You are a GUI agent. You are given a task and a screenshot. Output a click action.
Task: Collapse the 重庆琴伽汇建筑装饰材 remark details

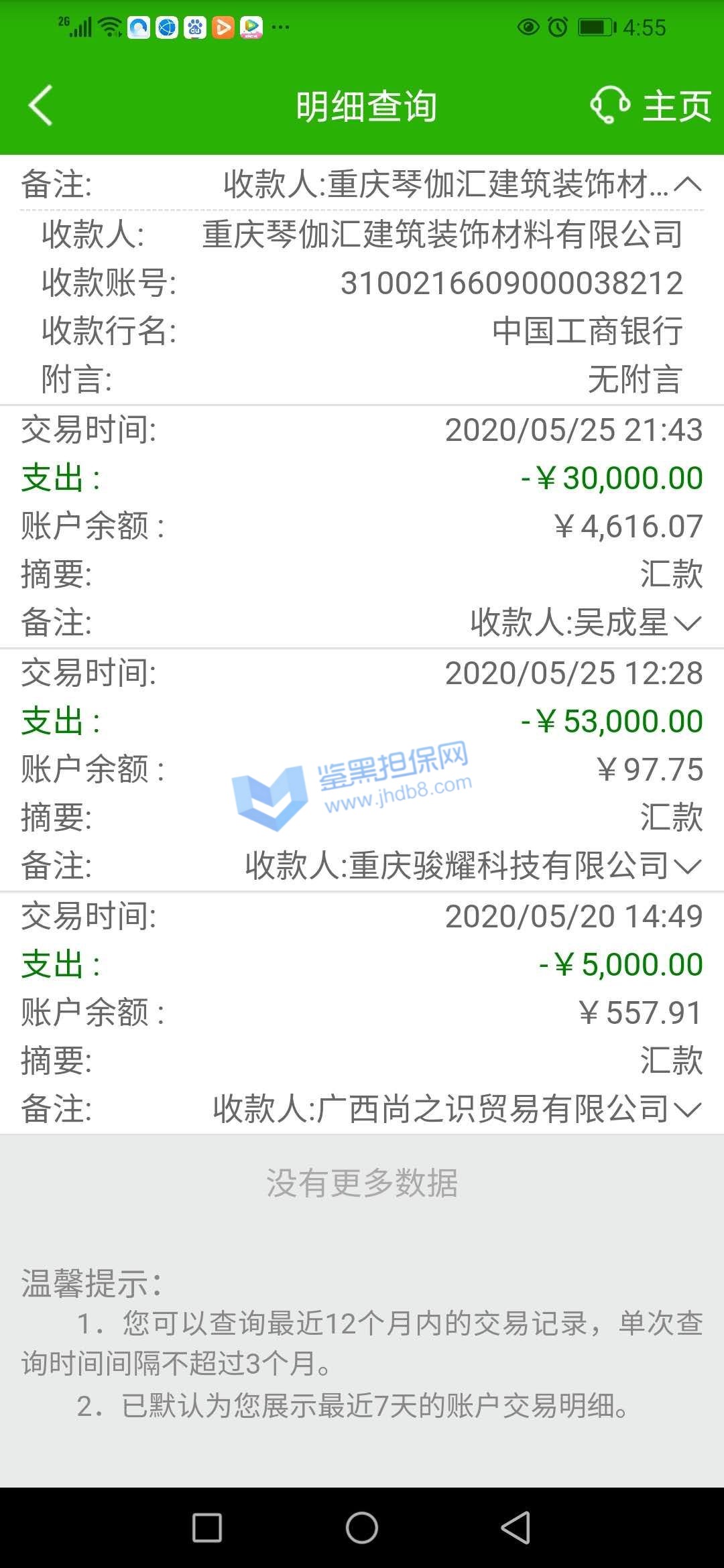(687, 184)
